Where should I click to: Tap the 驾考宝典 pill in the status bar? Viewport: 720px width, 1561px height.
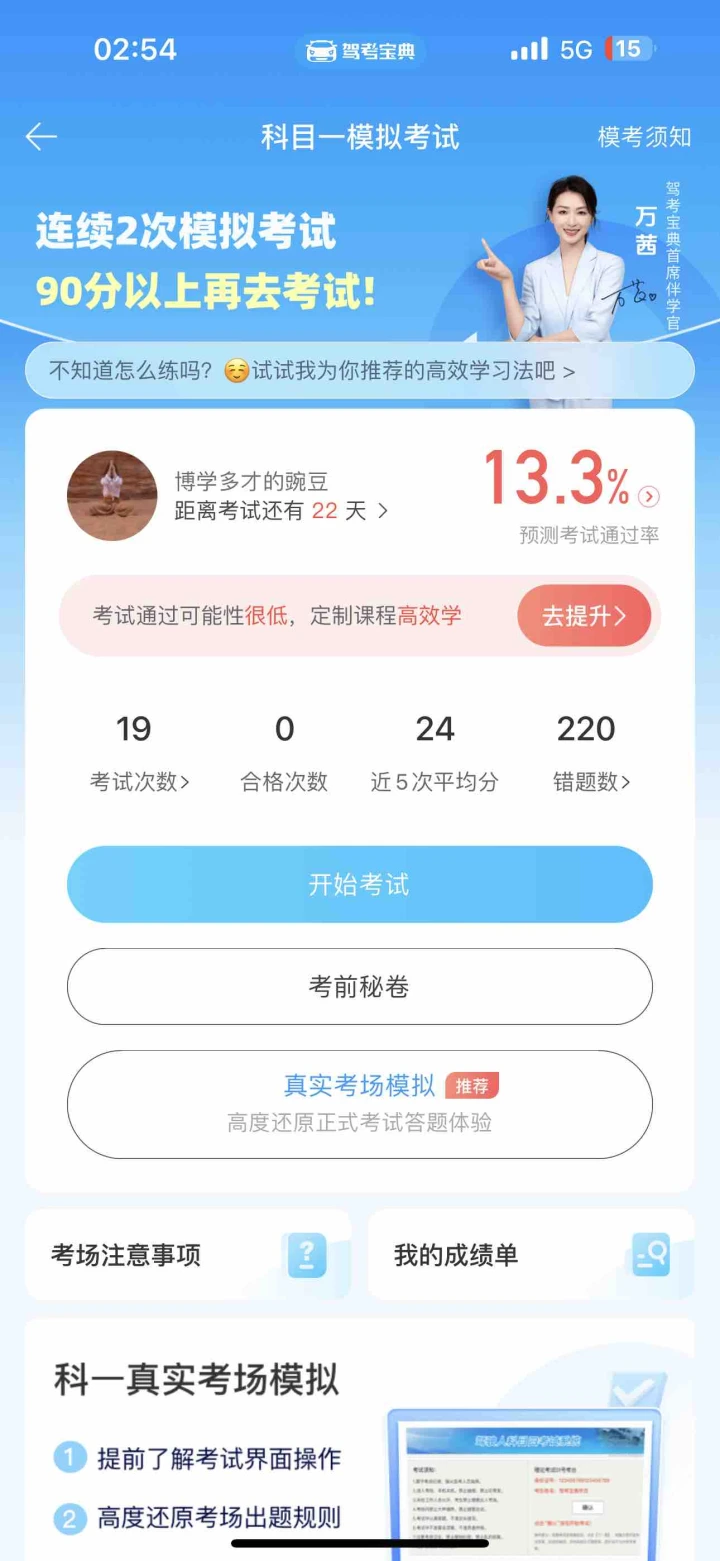[360, 50]
